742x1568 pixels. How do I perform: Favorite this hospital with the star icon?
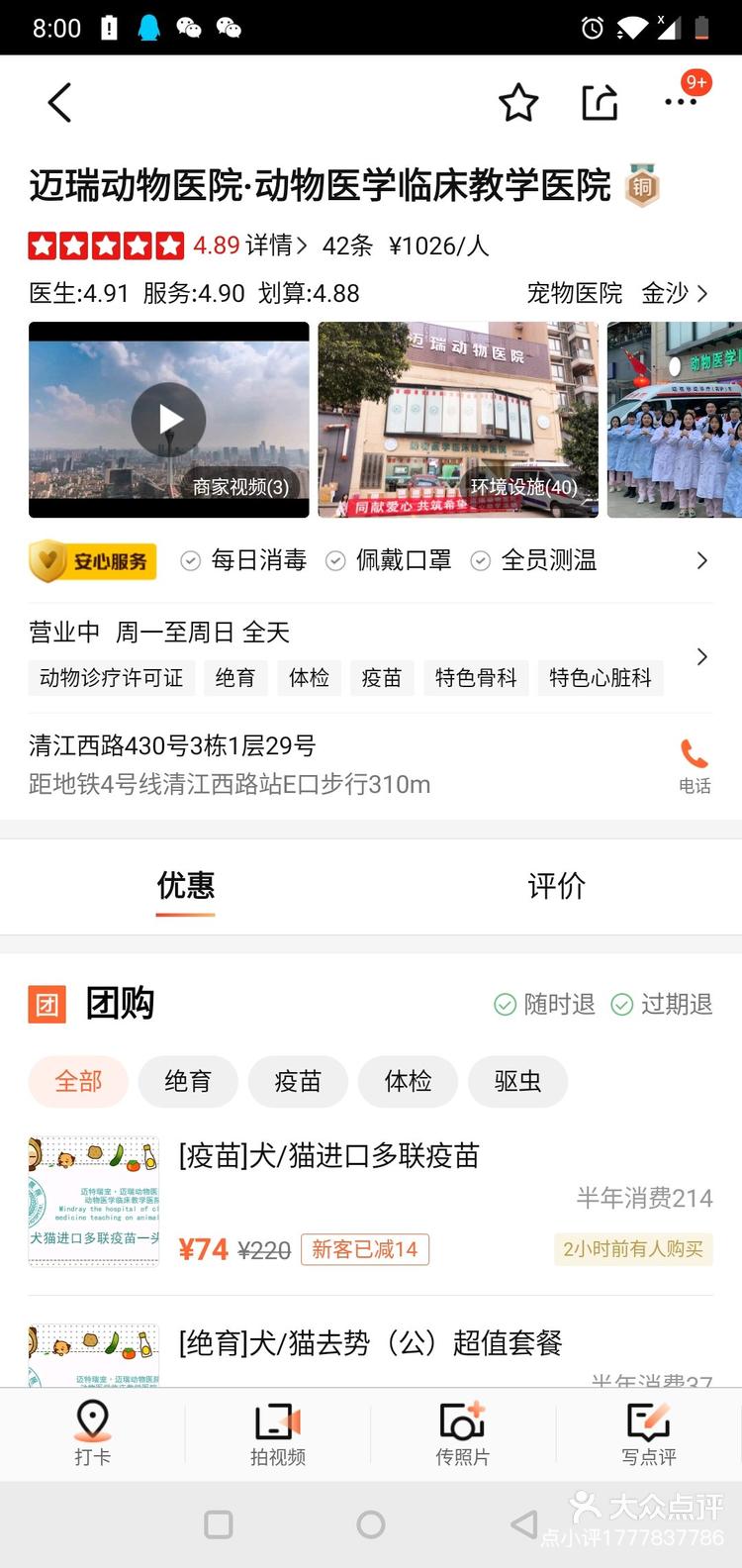coord(517,103)
